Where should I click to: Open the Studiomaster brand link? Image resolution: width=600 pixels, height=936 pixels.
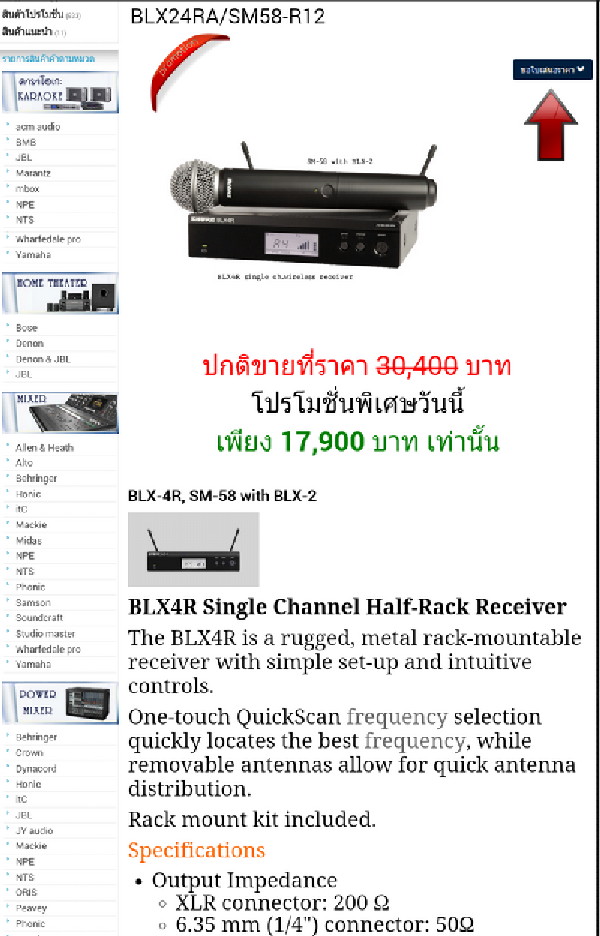pos(45,634)
